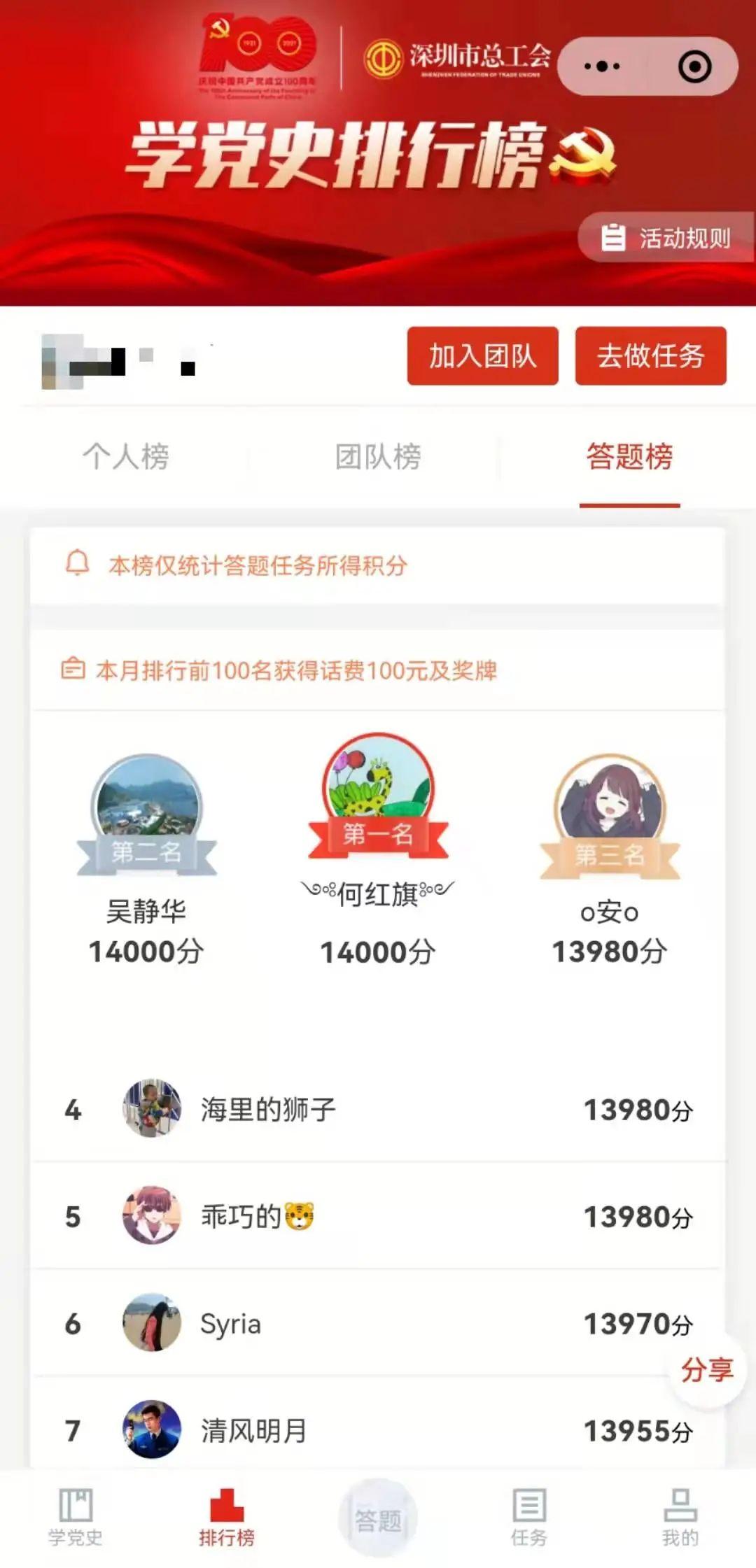
Task: Open the mini program more options menu
Action: tap(602, 66)
